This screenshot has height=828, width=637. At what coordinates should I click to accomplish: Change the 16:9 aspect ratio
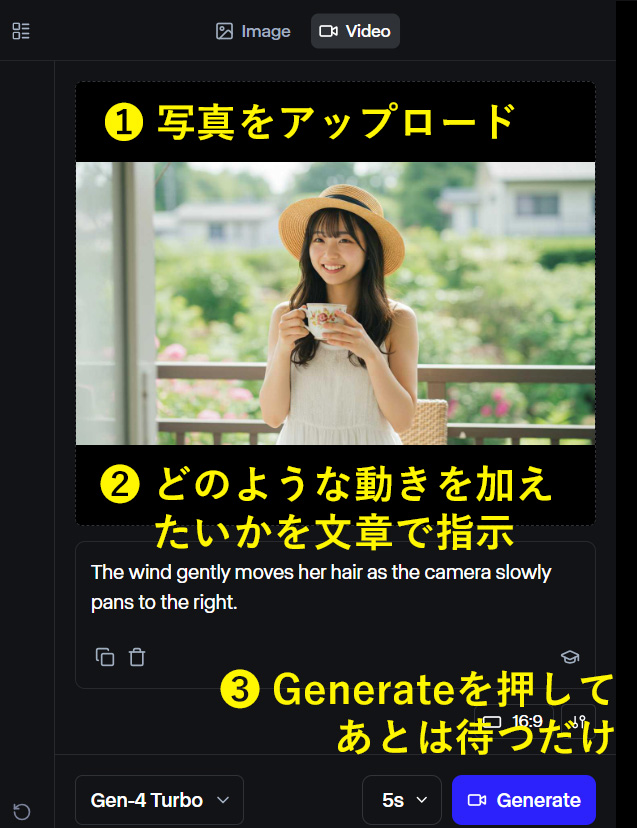pos(513,721)
